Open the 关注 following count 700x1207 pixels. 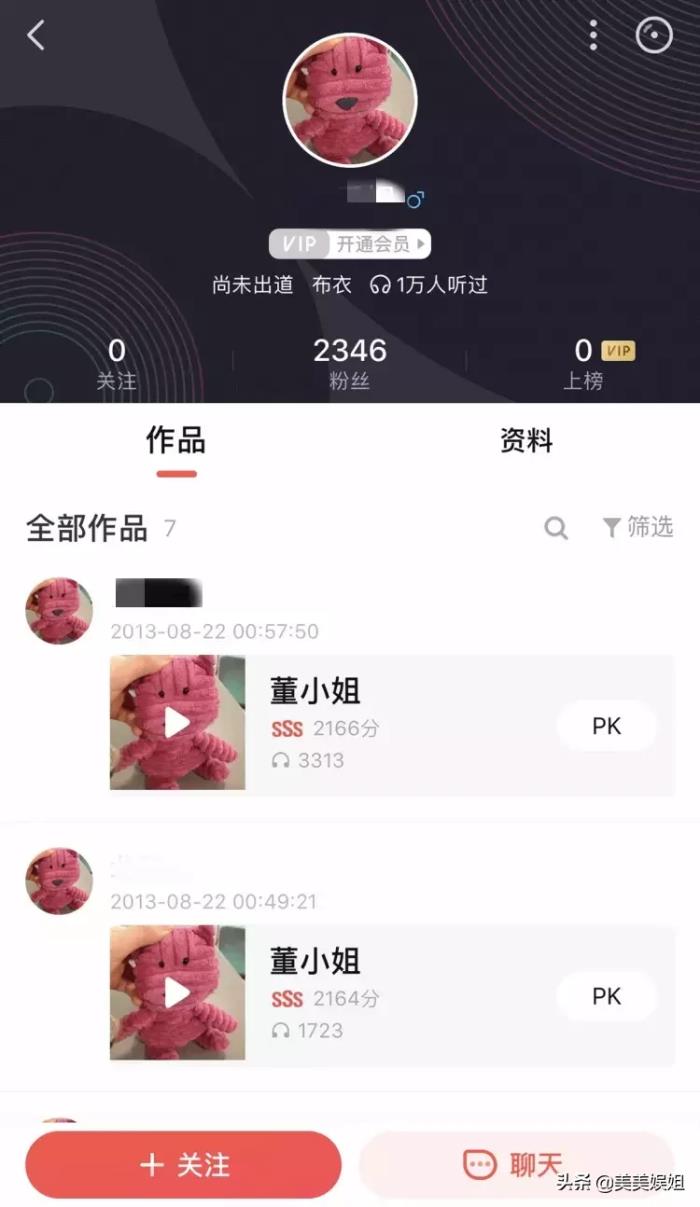tap(116, 364)
